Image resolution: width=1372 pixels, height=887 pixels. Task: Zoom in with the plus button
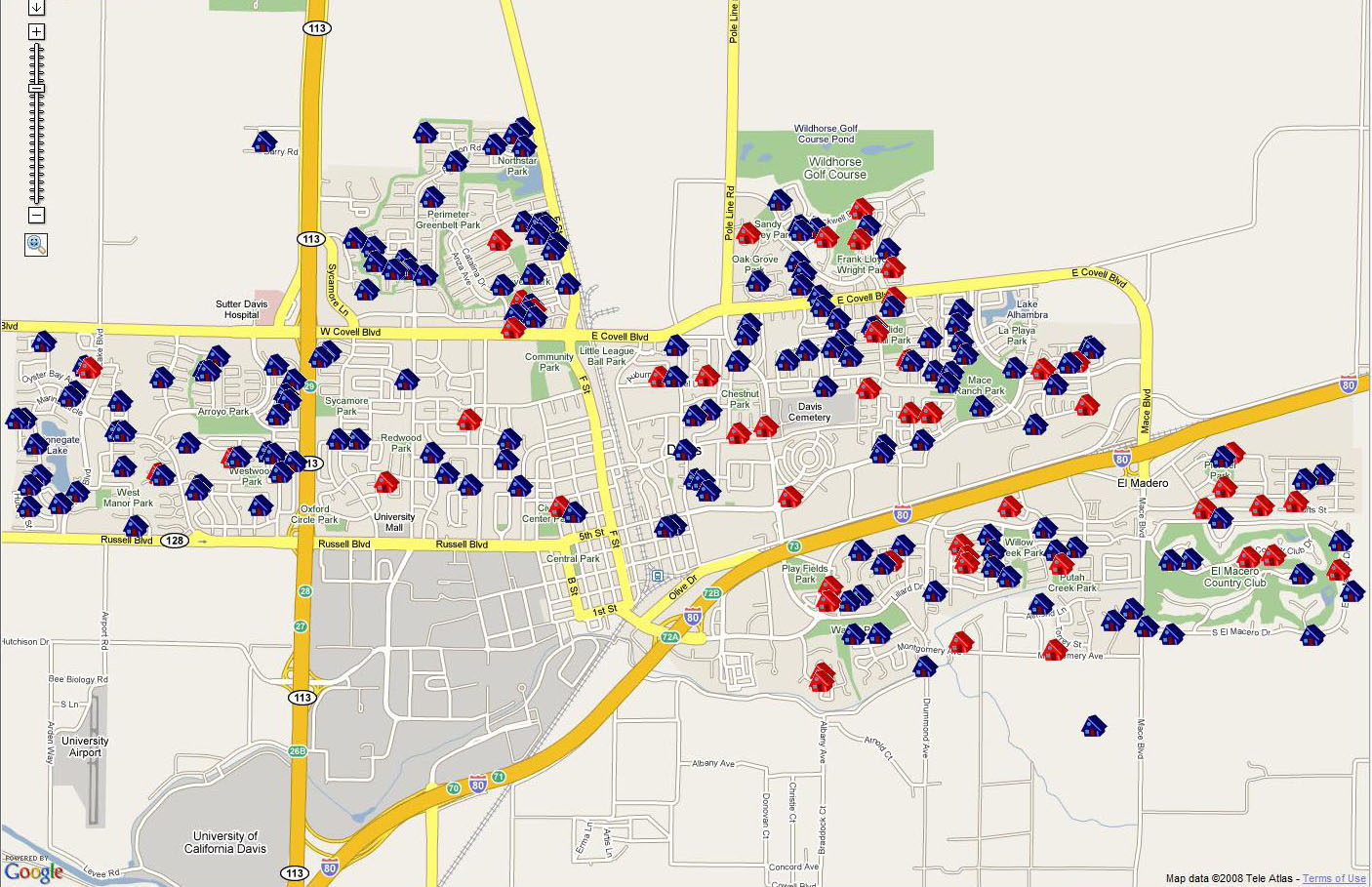[x=36, y=32]
